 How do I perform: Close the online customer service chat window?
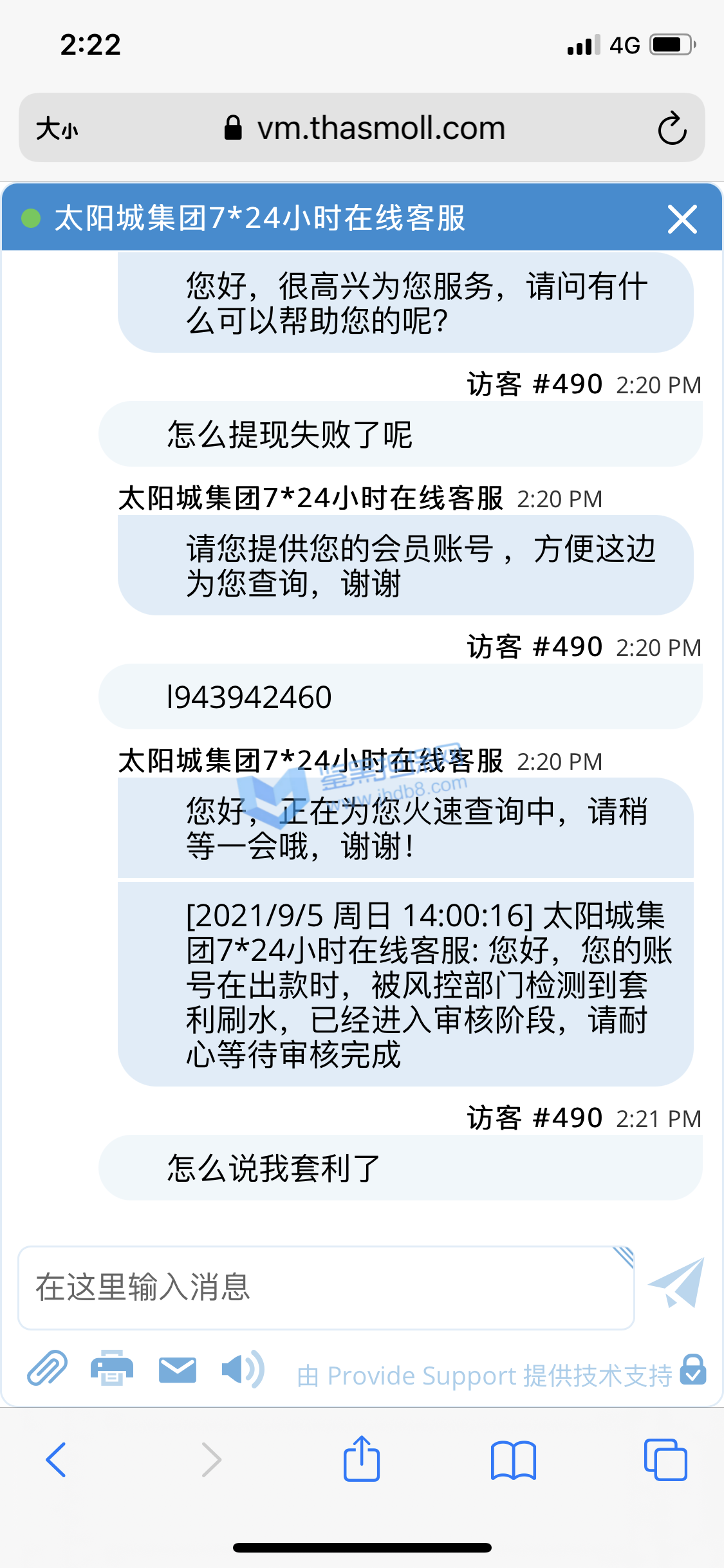pos(682,219)
